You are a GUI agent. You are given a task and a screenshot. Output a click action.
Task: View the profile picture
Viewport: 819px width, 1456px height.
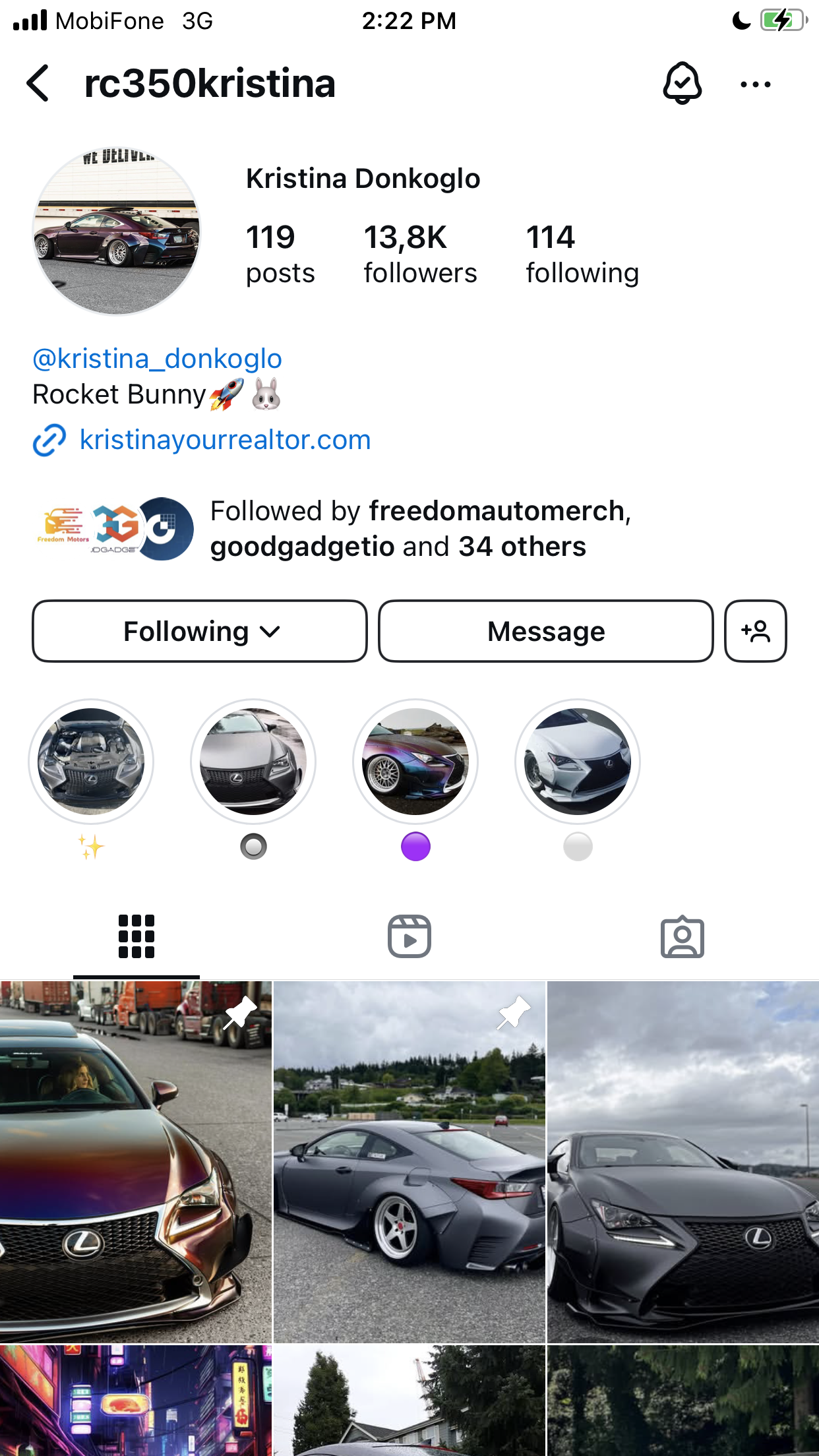click(117, 231)
